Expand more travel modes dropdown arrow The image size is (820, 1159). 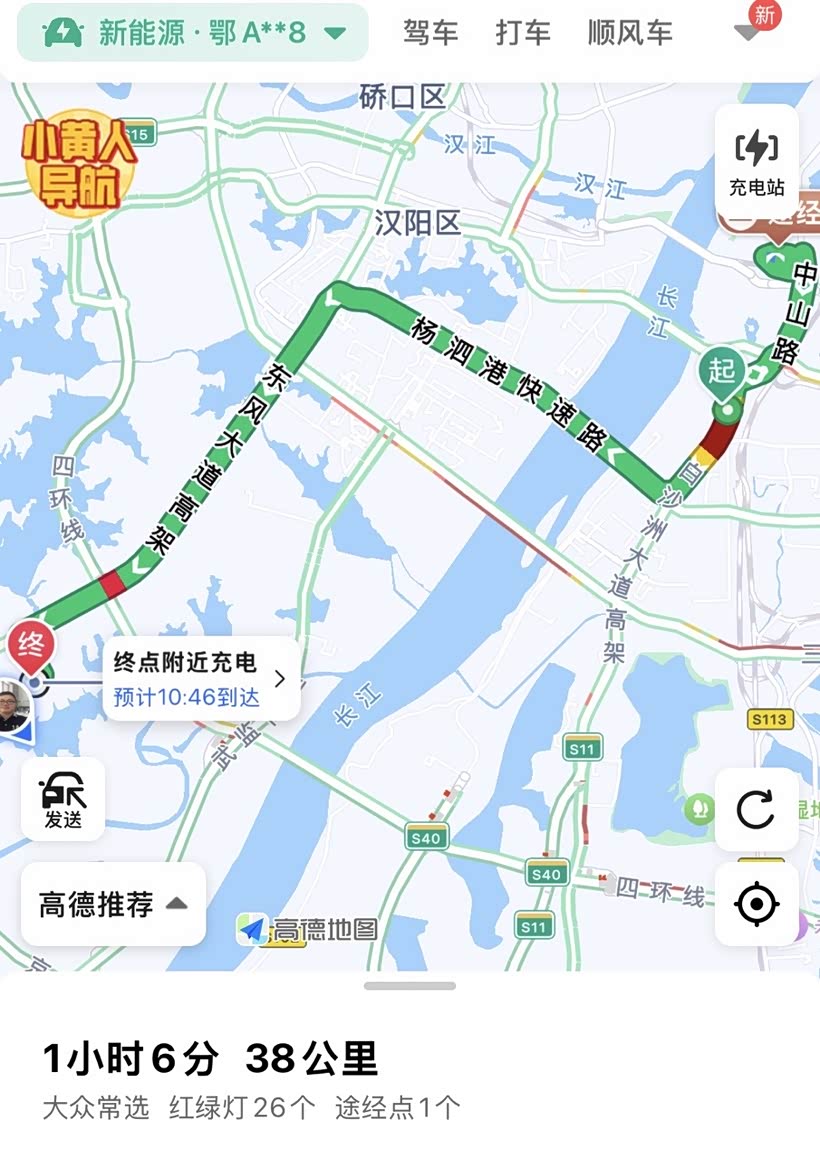click(748, 33)
